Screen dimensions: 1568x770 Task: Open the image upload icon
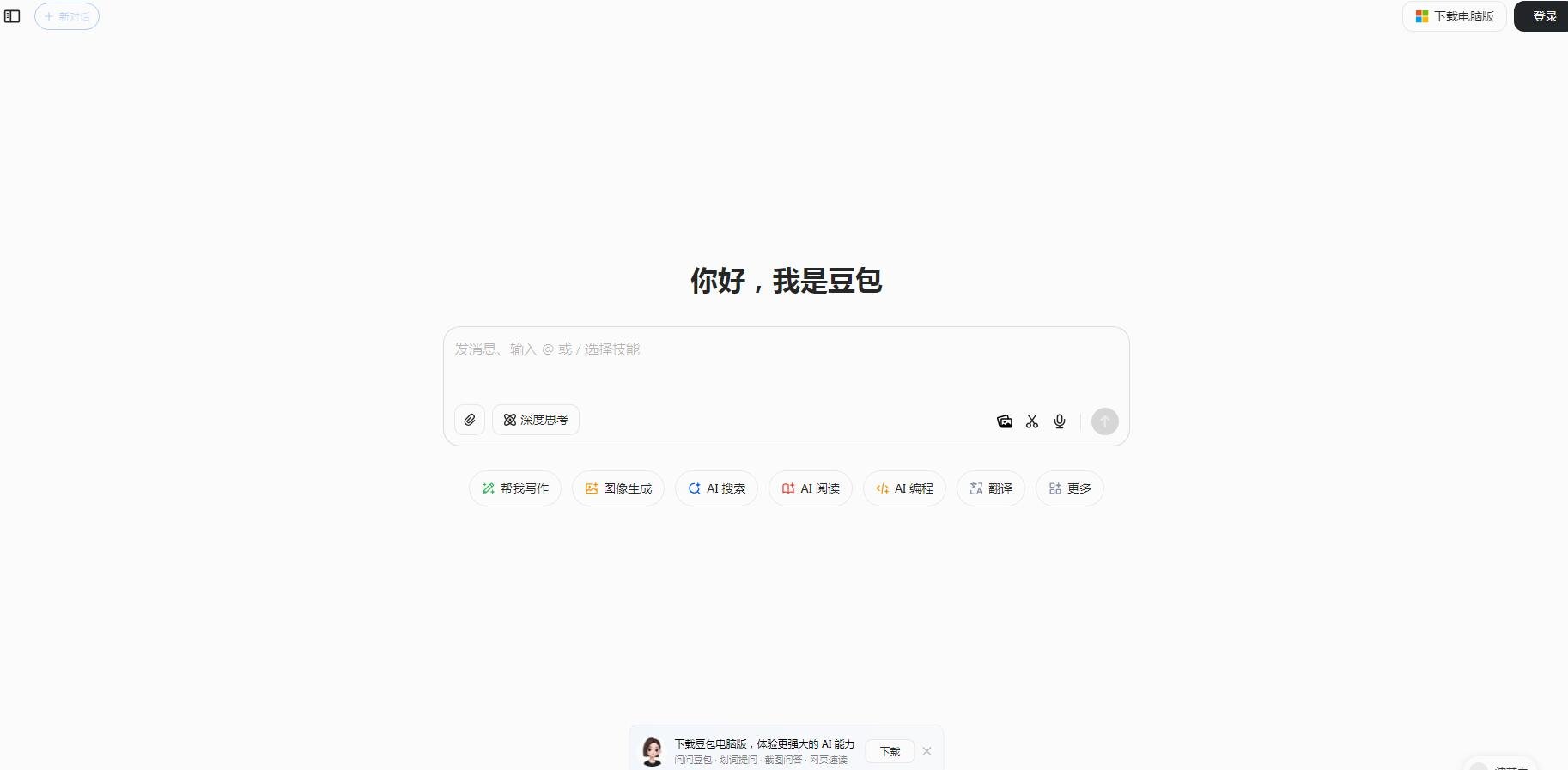1004,421
